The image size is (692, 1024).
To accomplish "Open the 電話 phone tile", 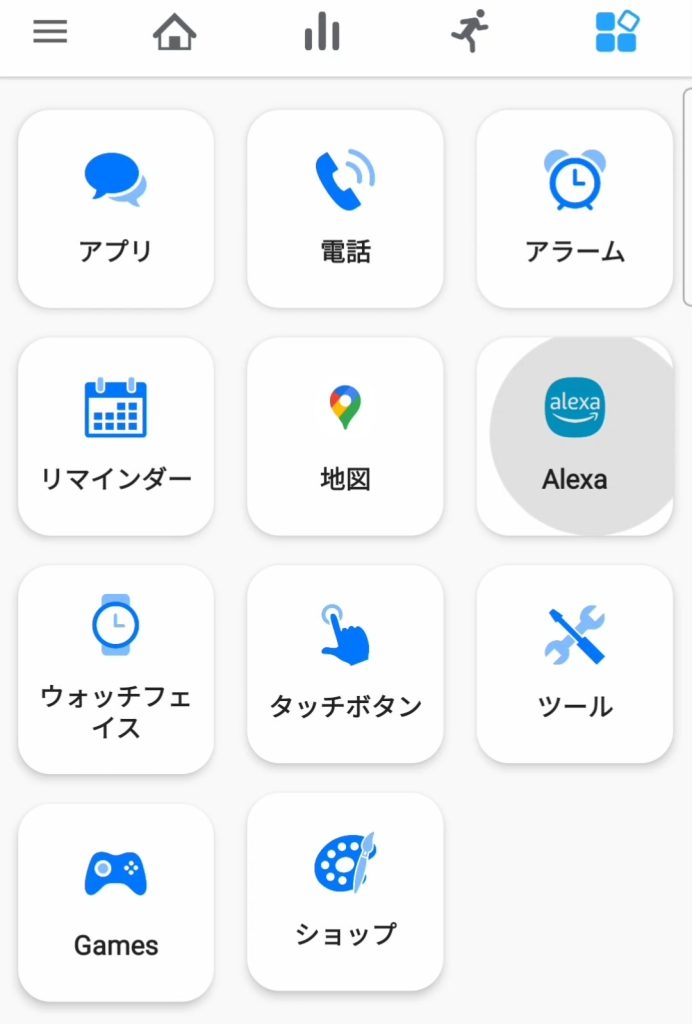I will pos(345,208).
